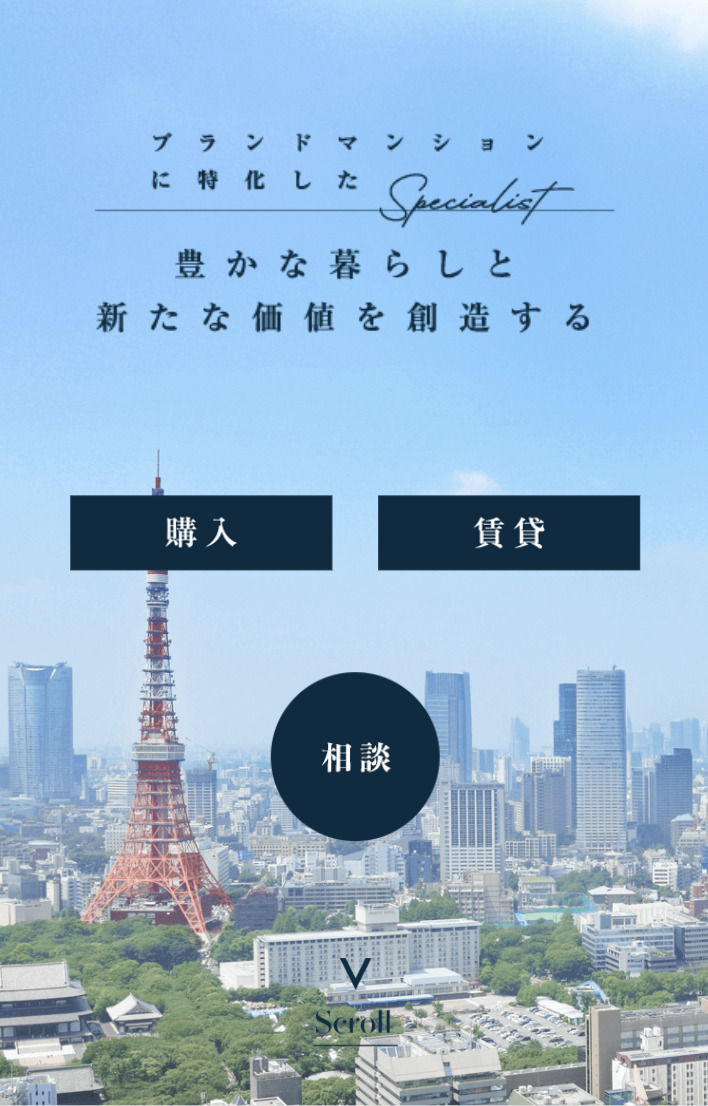Open the round 相談 (consultation) button
The width and height of the screenshot is (708, 1106).
click(355, 757)
